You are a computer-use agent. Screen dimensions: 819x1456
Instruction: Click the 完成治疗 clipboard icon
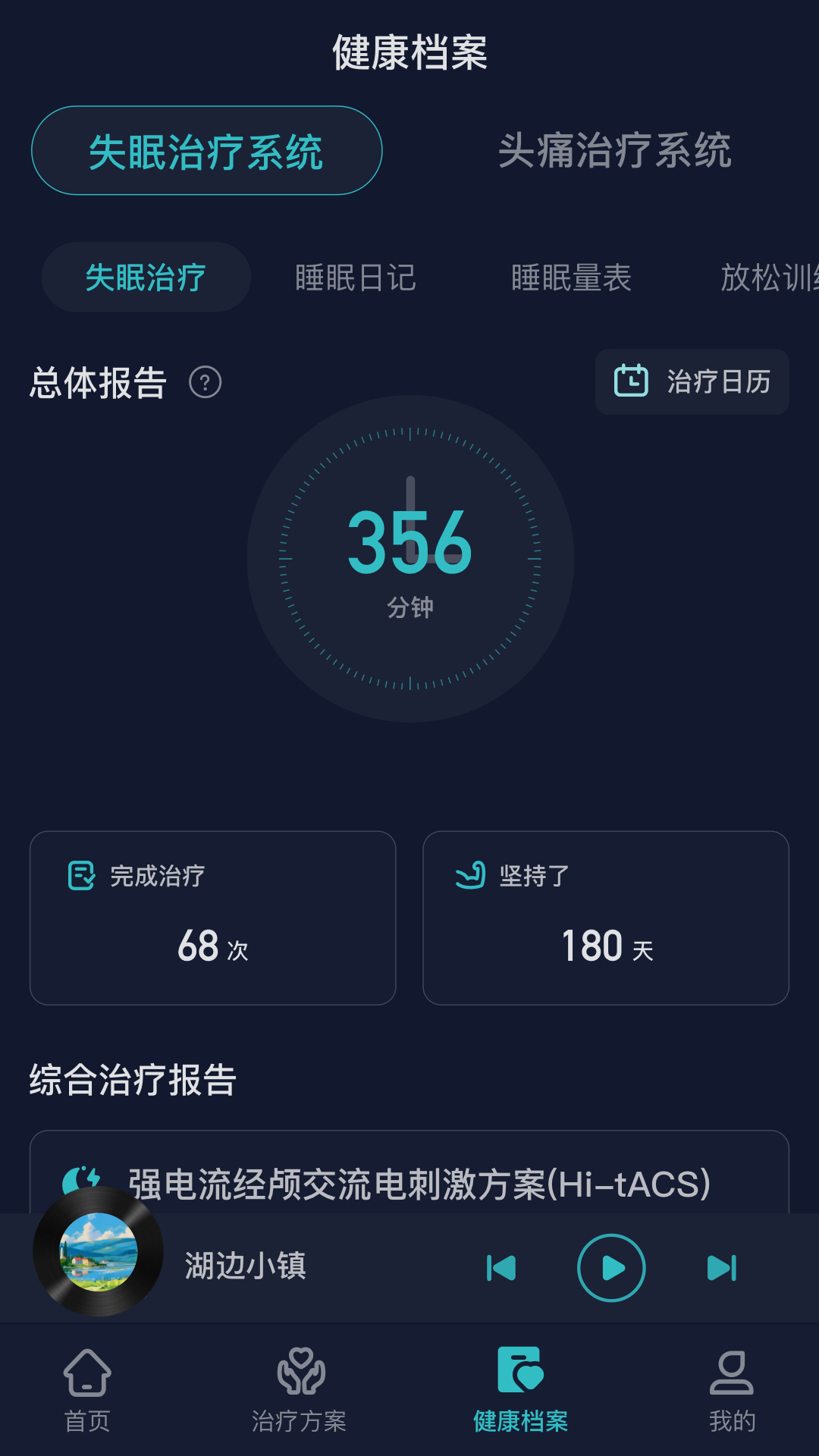point(80,876)
